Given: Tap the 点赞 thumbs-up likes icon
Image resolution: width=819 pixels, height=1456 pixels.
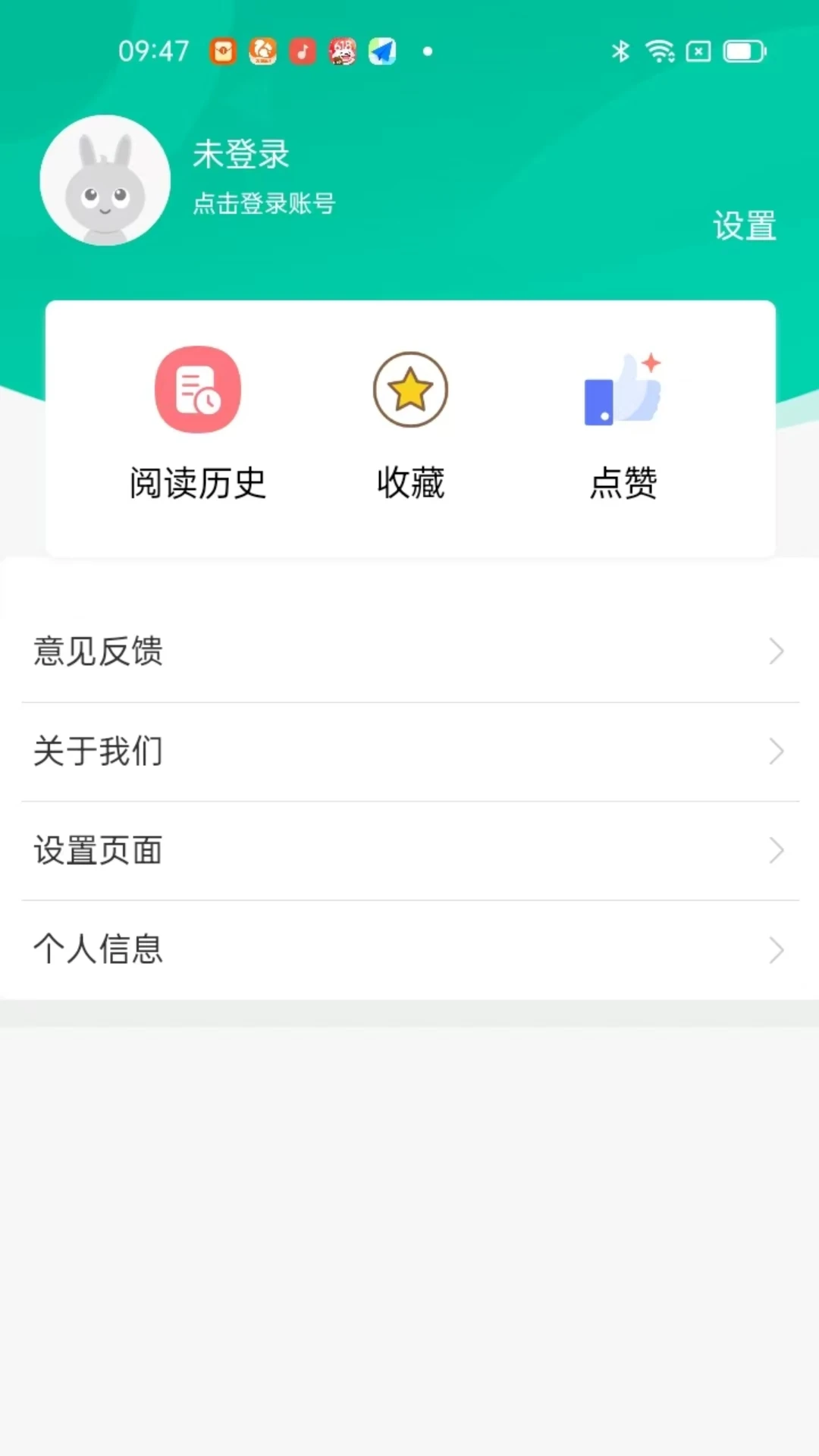Looking at the screenshot, I should pos(621,391).
